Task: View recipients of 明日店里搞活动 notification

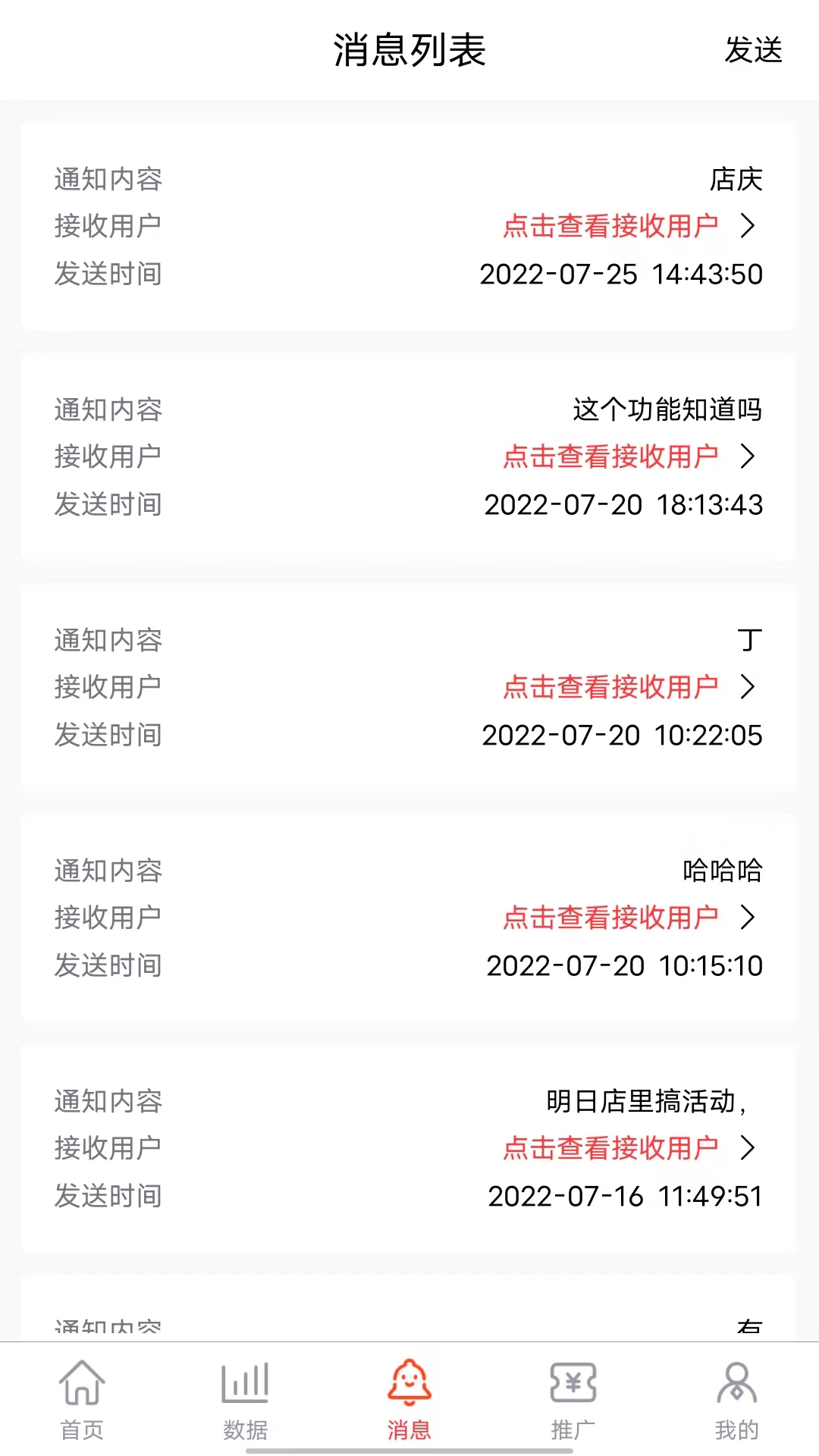Action: tap(629, 1148)
